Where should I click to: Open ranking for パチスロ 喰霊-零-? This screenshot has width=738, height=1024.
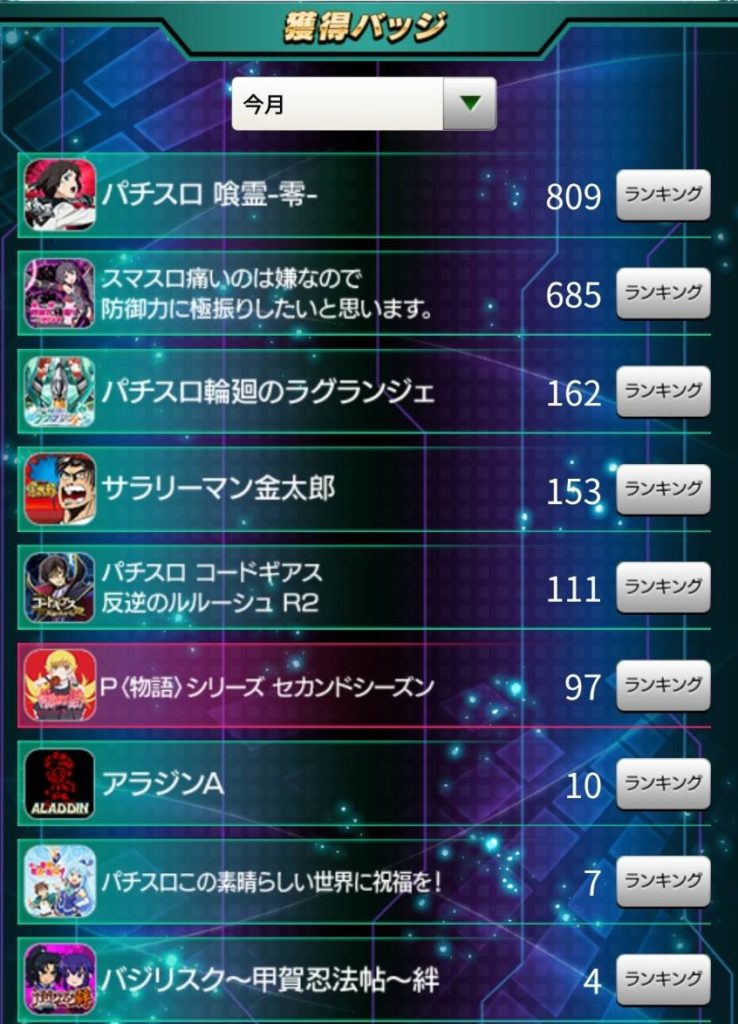tap(663, 195)
